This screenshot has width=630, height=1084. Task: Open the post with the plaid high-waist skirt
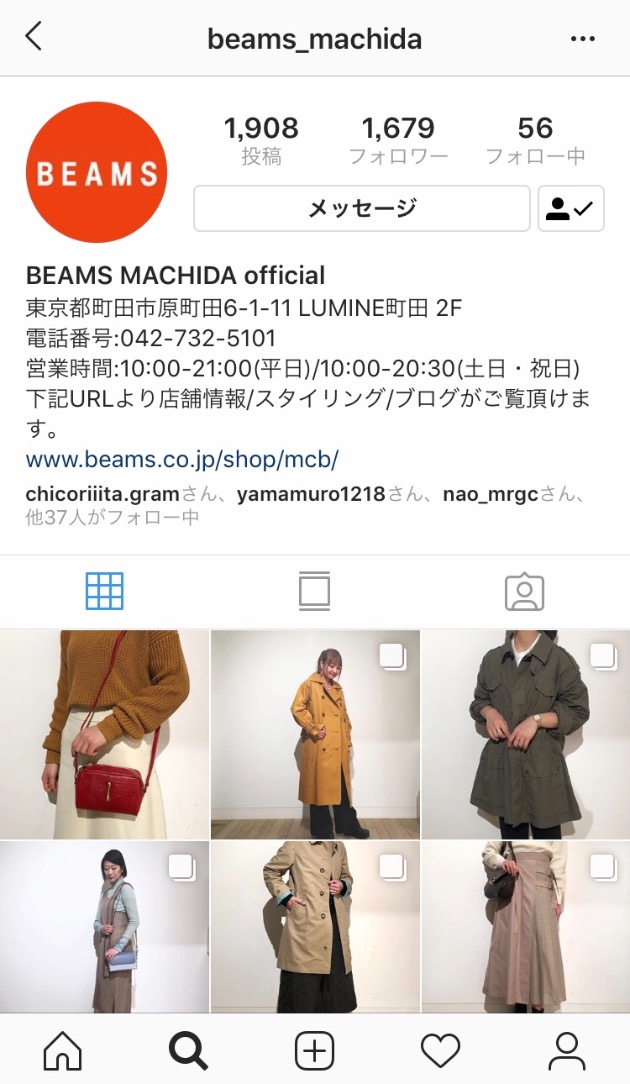click(526, 926)
